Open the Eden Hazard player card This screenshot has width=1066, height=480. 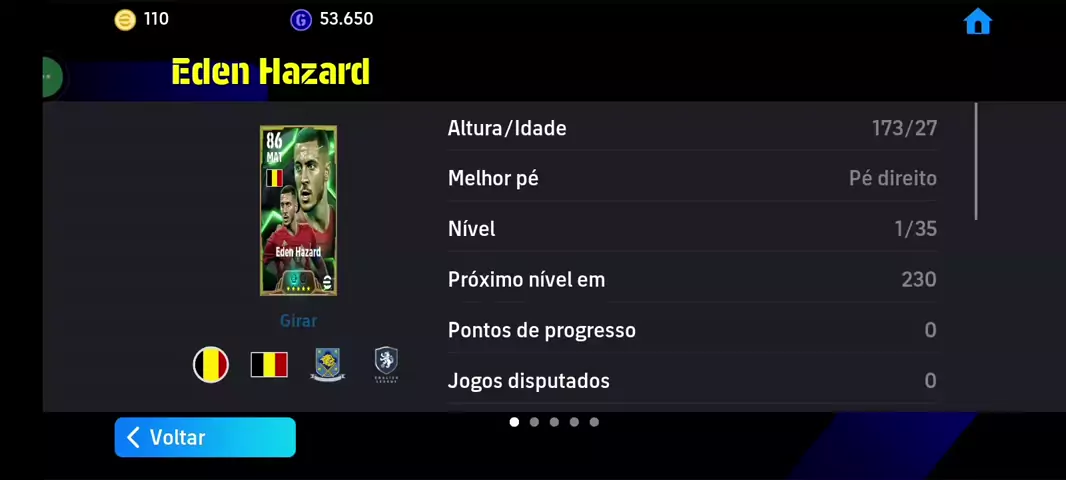coord(298,211)
